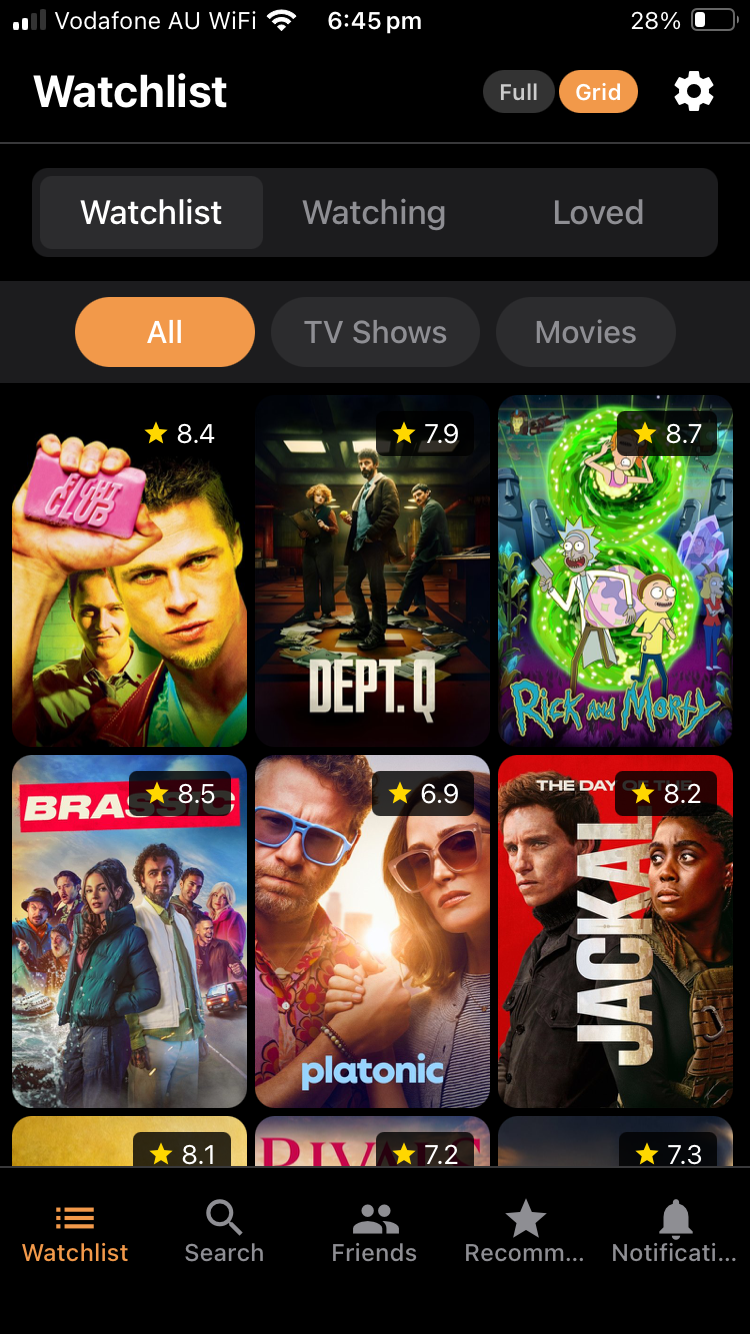The width and height of the screenshot is (750, 1334).
Task: Tap the star rating on Rick and Morty
Action: pos(668,433)
